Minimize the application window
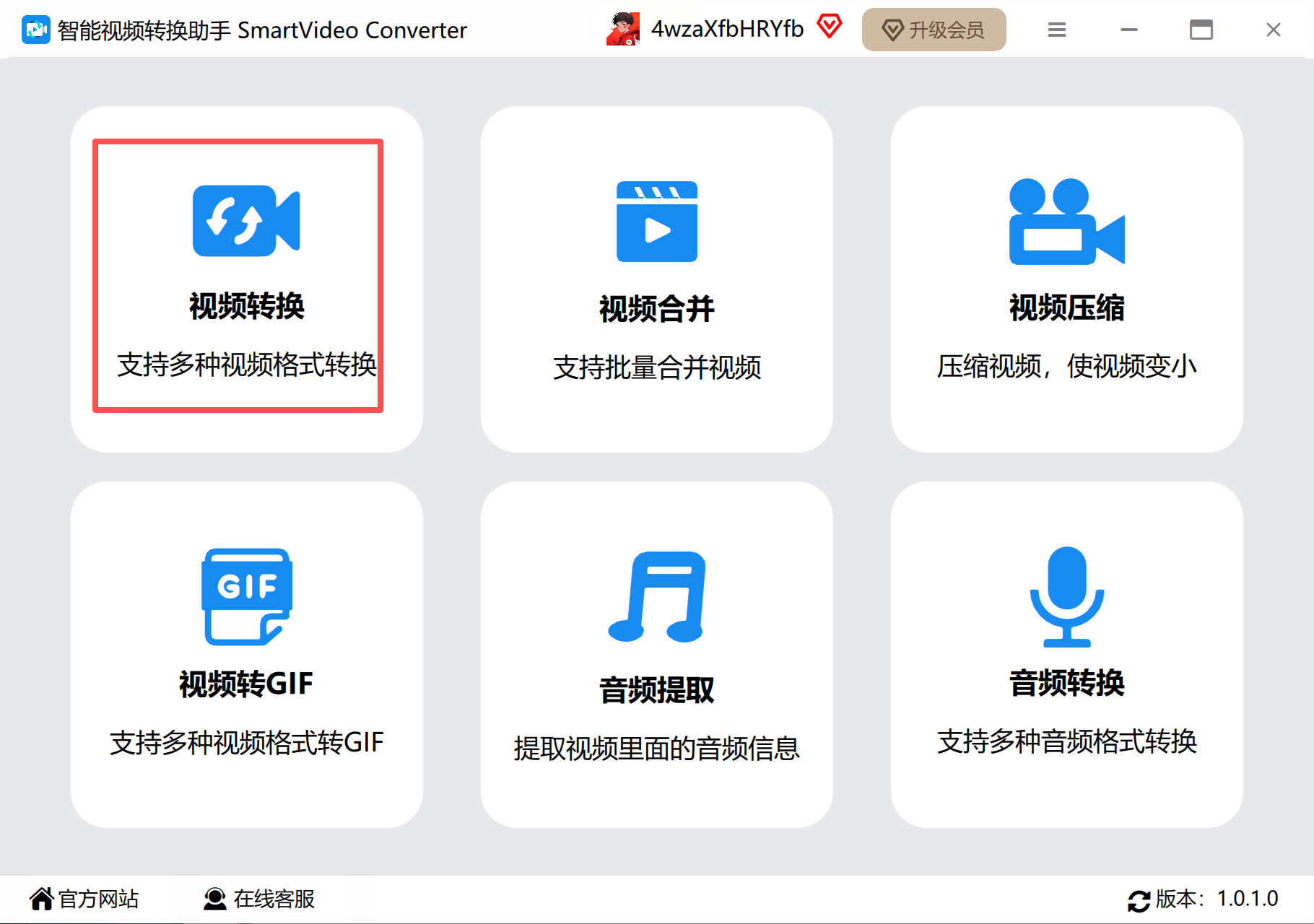The height and width of the screenshot is (924, 1314). coord(1128,30)
